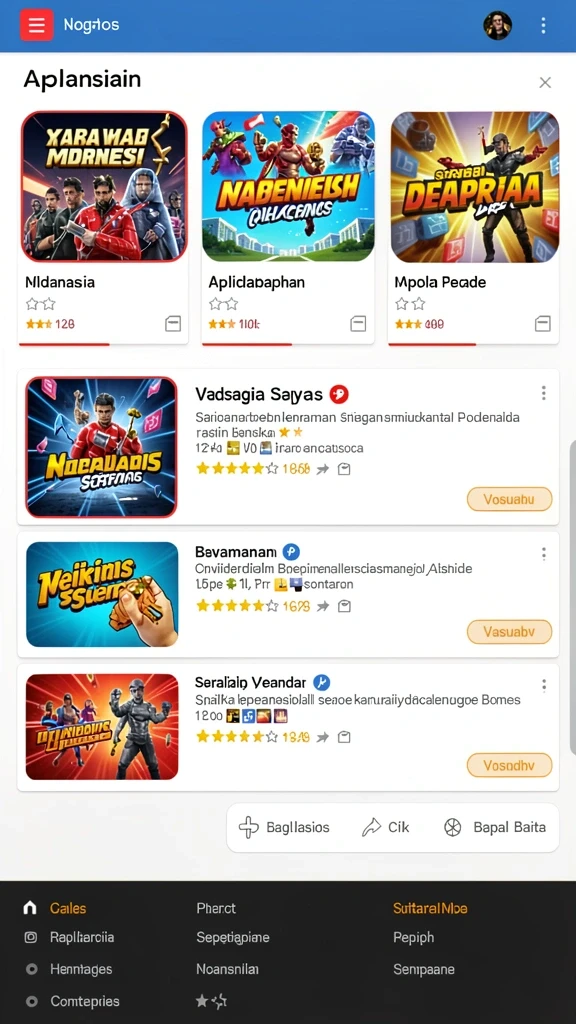Open more options for Seralialp Veandar
576x1024 pixels.
(x=543, y=685)
